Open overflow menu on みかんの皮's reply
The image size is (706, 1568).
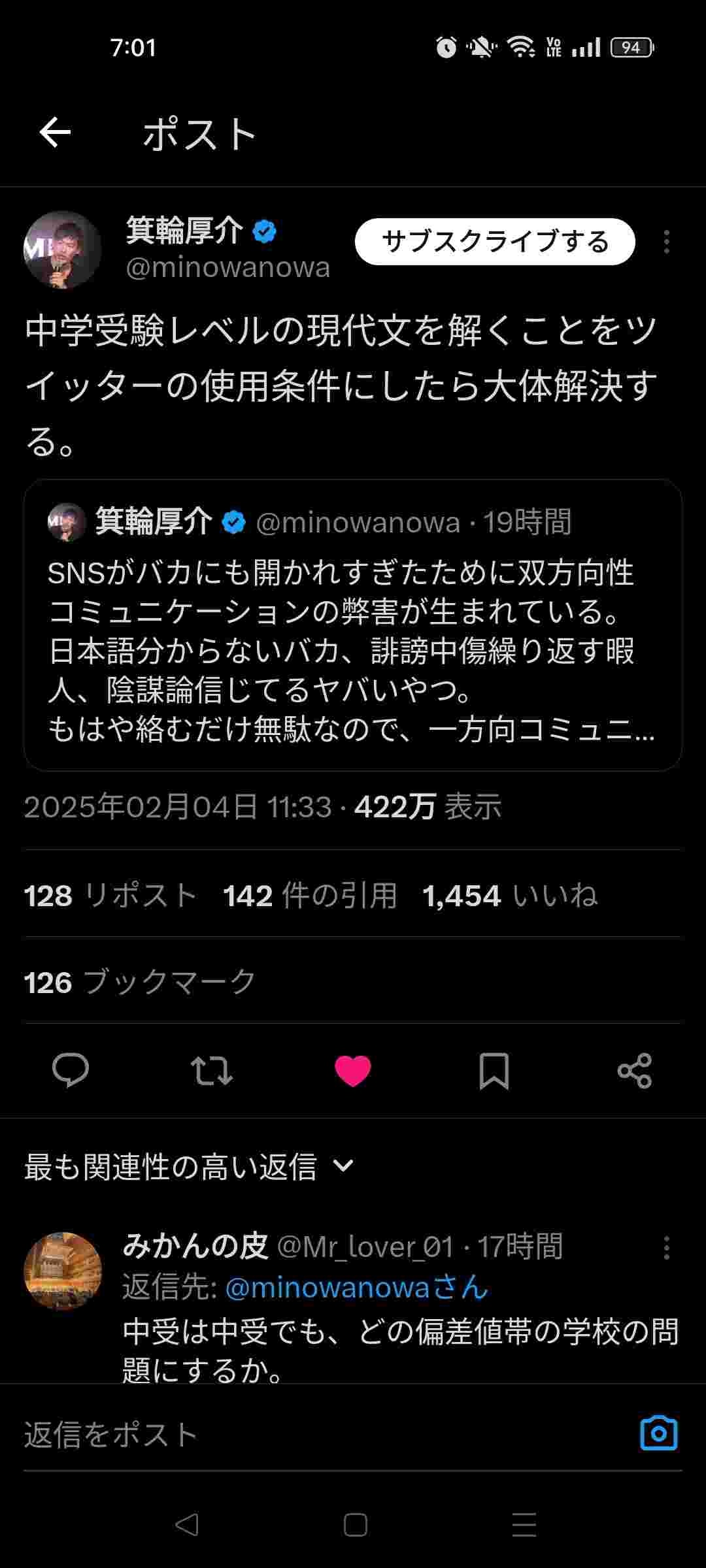(x=666, y=1248)
